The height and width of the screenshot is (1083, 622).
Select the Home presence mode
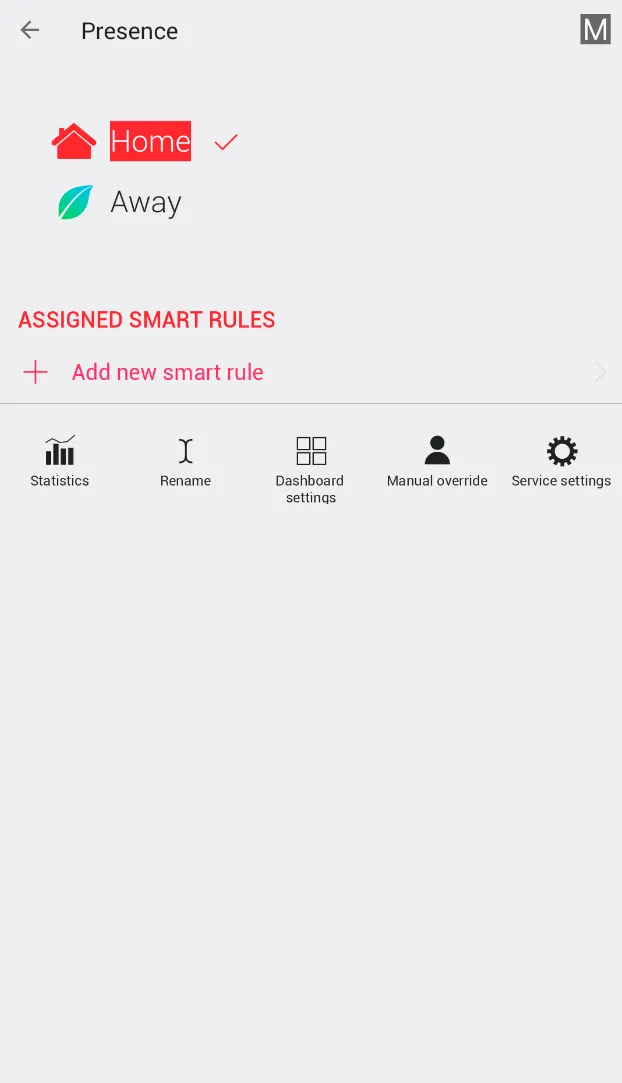tap(150, 141)
